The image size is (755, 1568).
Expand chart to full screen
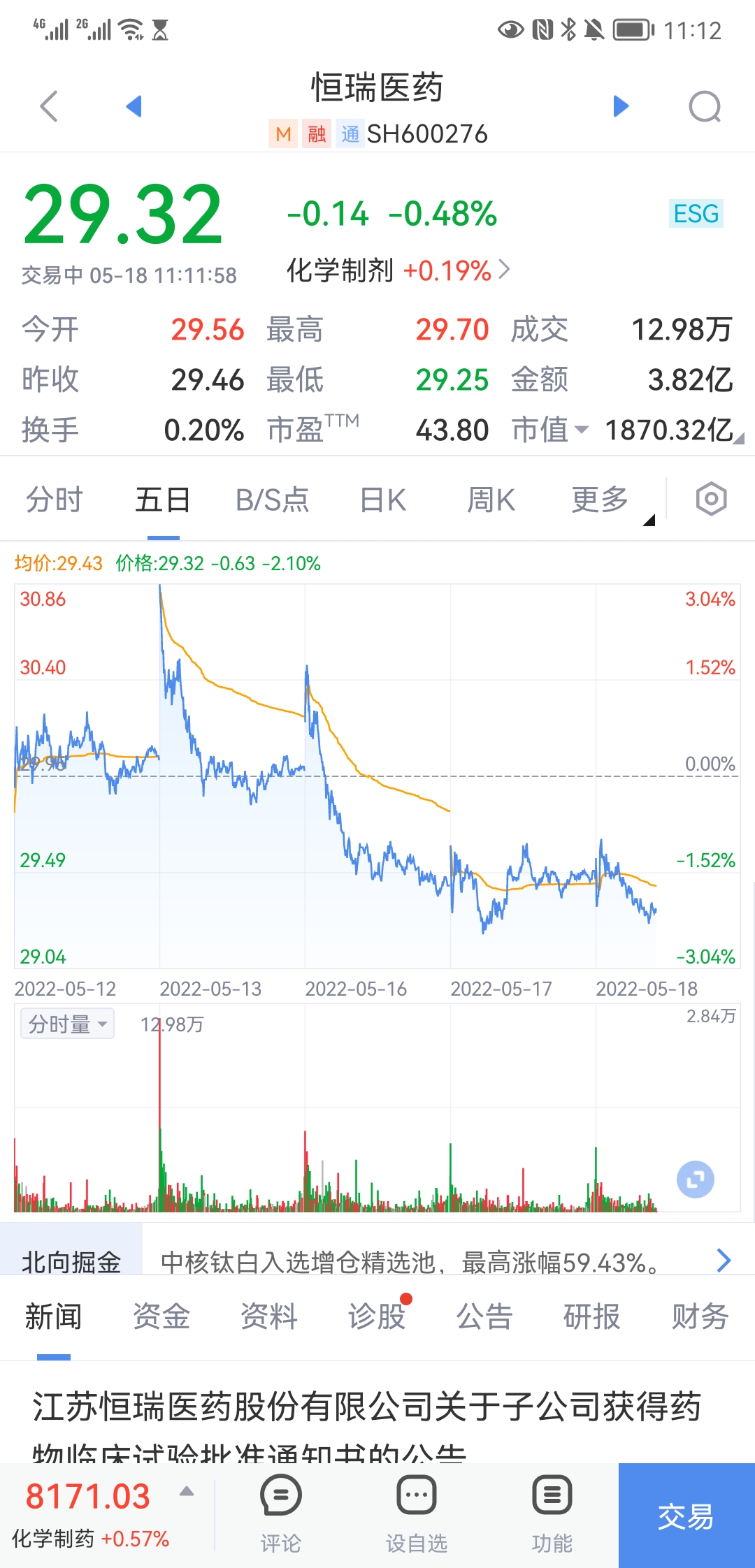pos(696,1180)
